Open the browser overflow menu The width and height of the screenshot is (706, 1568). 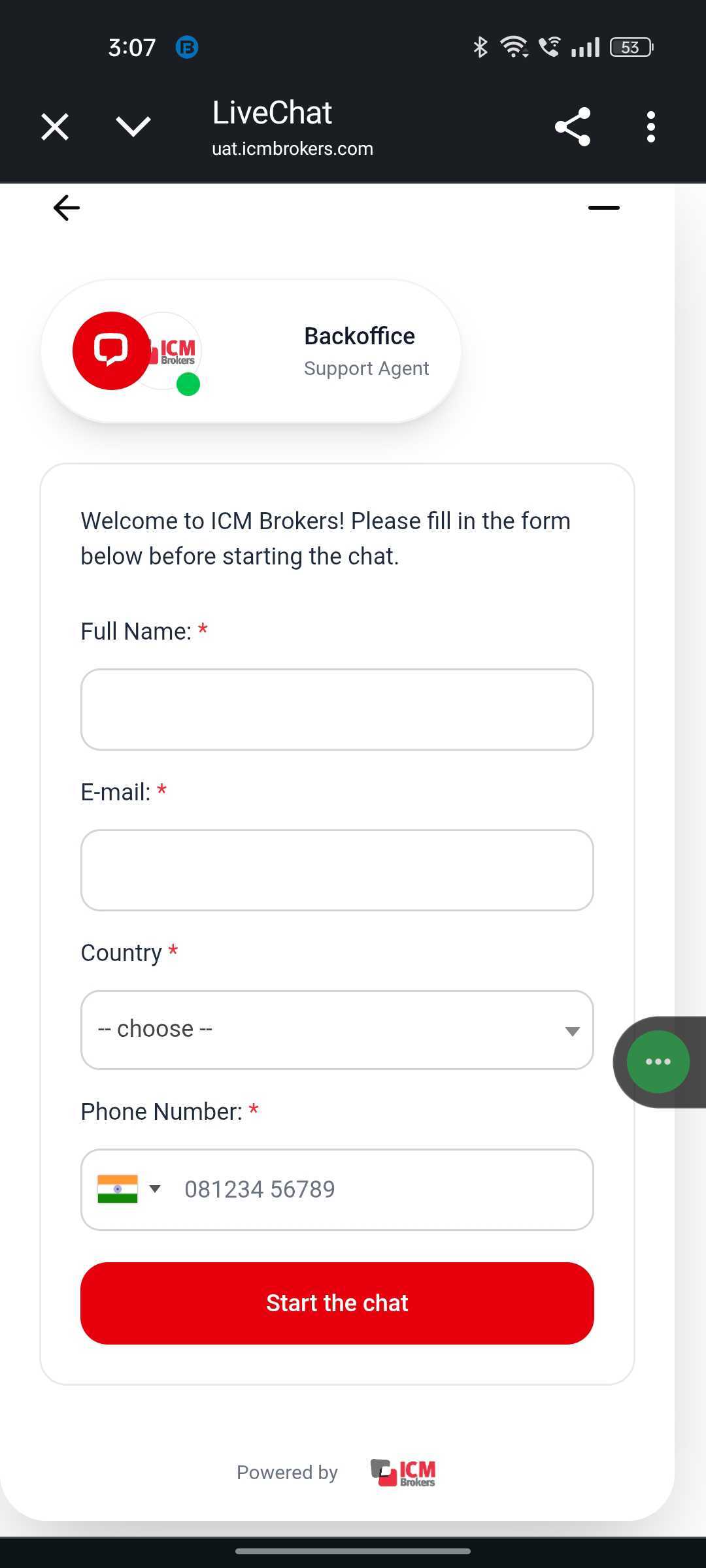pos(650,127)
